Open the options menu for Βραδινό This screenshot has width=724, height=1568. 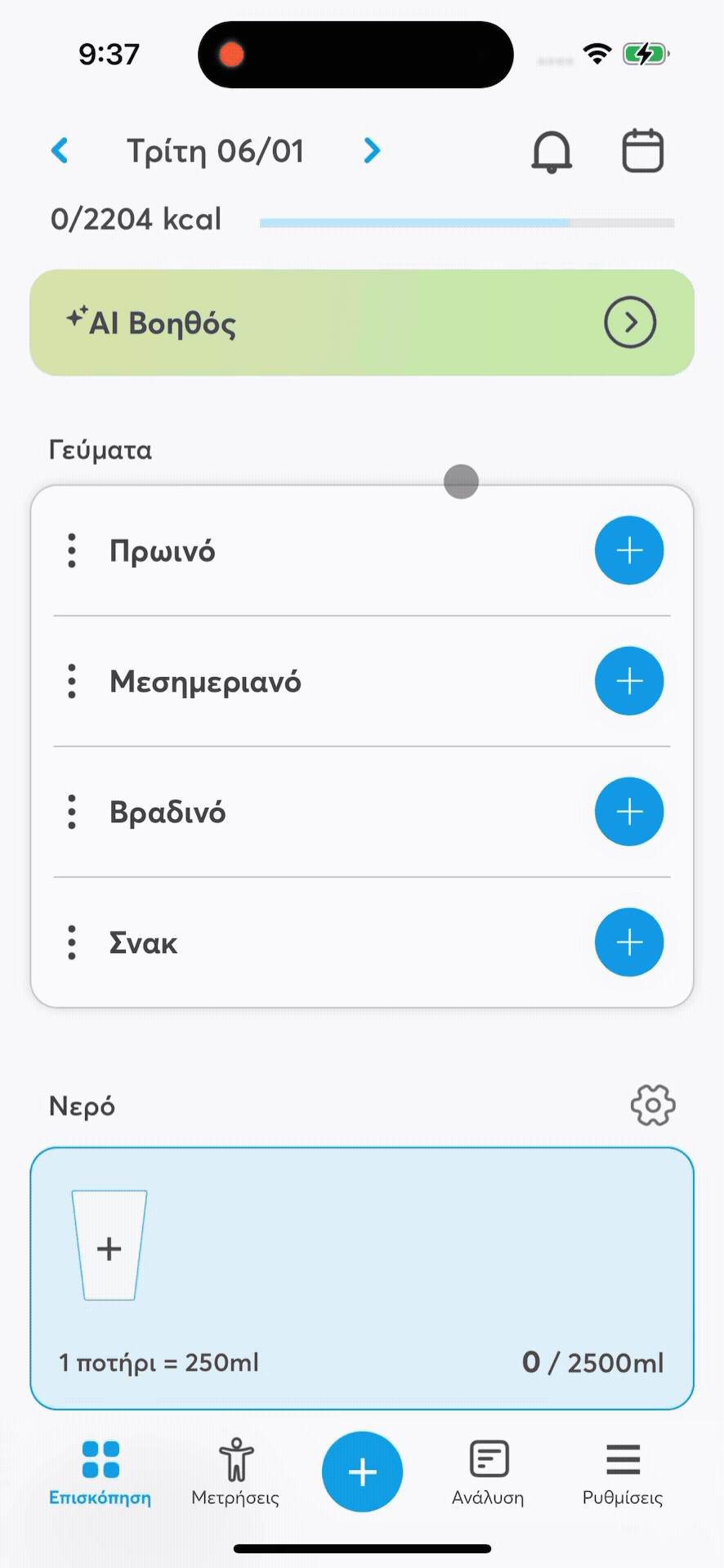point(72,812)
